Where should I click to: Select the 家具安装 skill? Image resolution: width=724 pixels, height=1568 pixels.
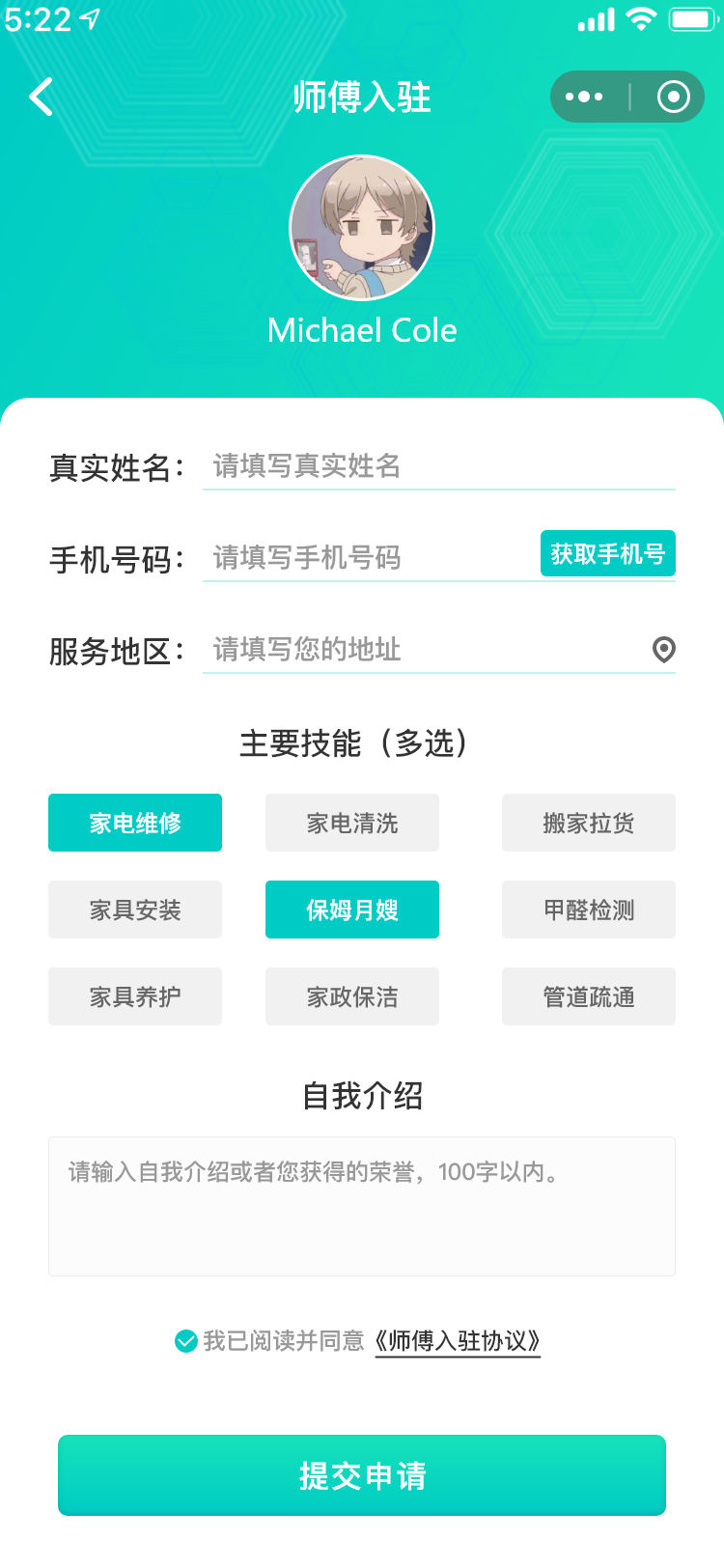click(x=135, y=910)
